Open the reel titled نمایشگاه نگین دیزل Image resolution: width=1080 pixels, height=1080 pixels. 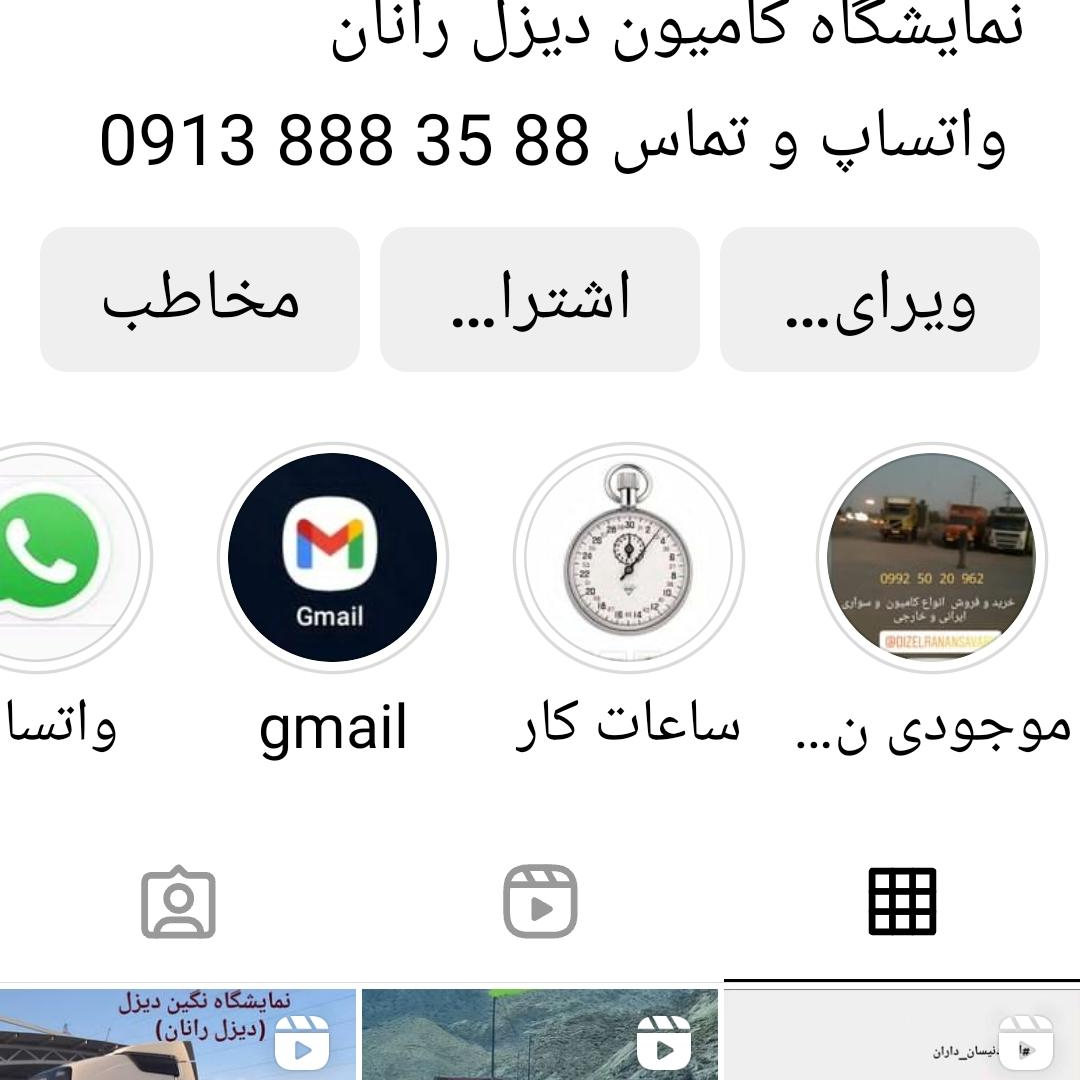point(177,1035)
